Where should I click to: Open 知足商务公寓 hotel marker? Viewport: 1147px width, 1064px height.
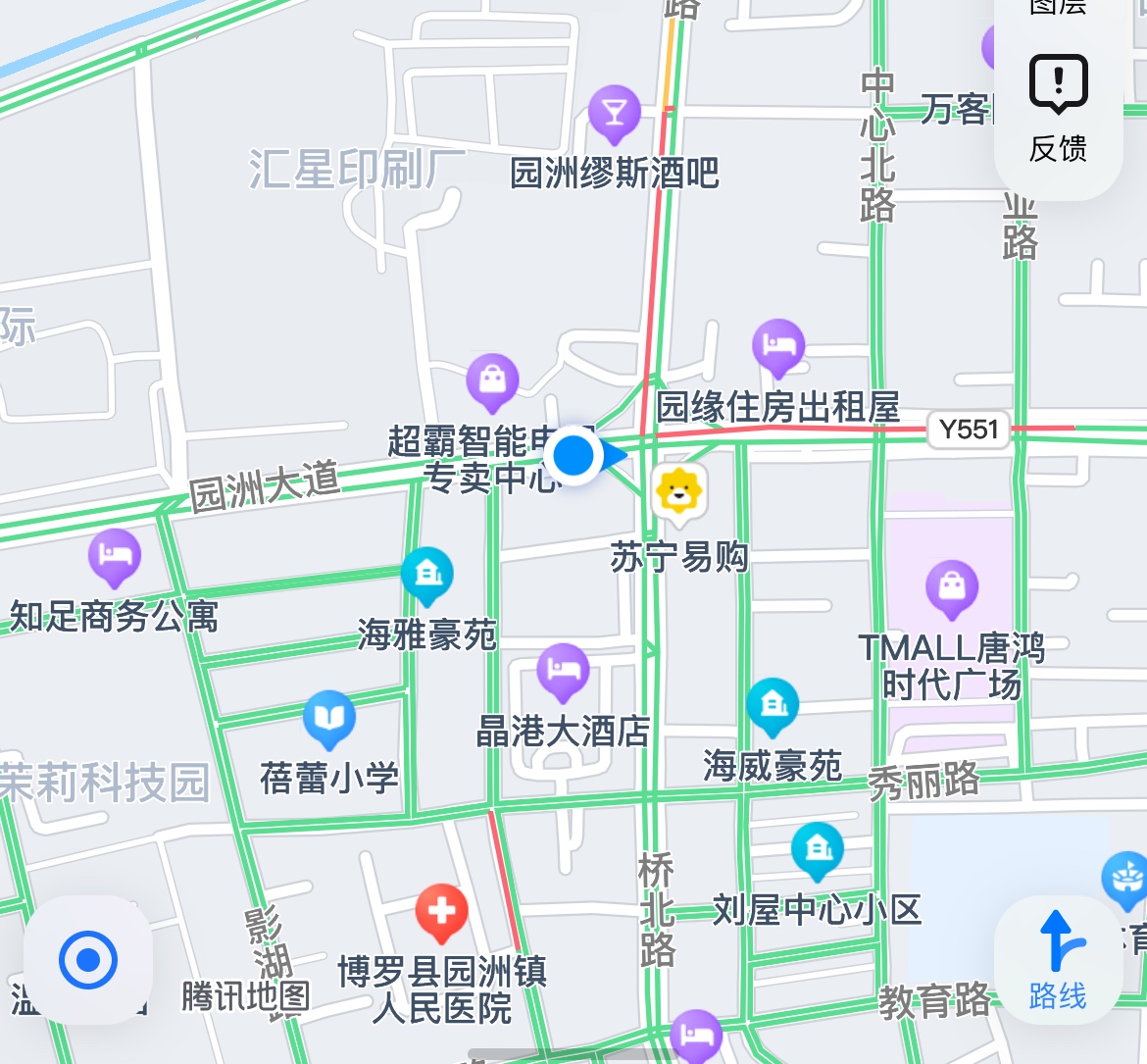[115, 557]
